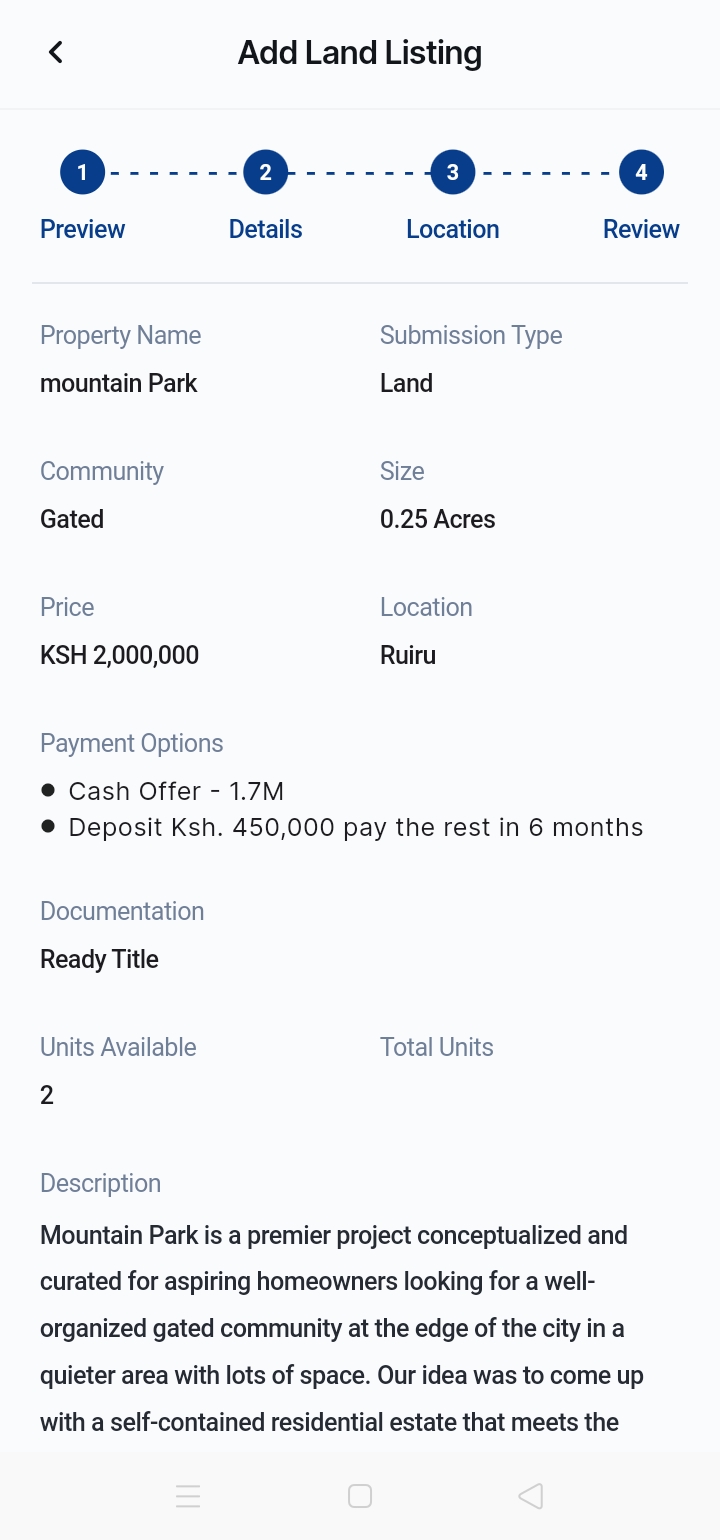Open recent apps from navigation bar

click(188, 1496)
